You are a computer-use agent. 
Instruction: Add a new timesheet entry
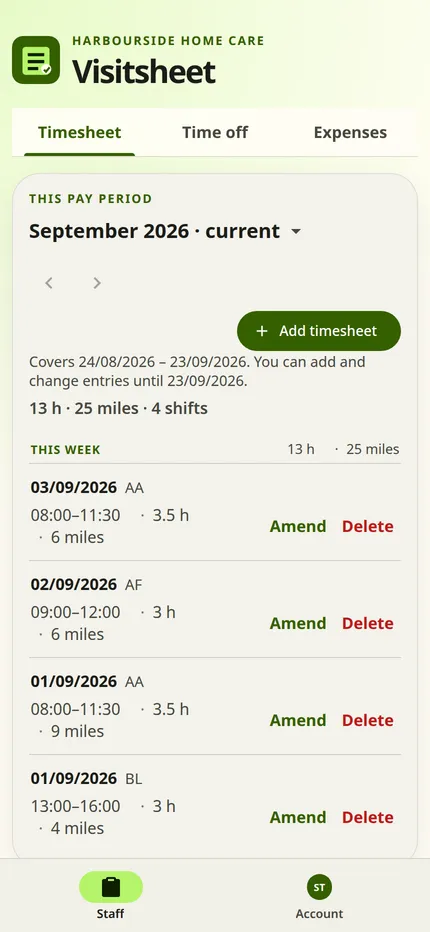pyautogui.click(x=319, y=330)
